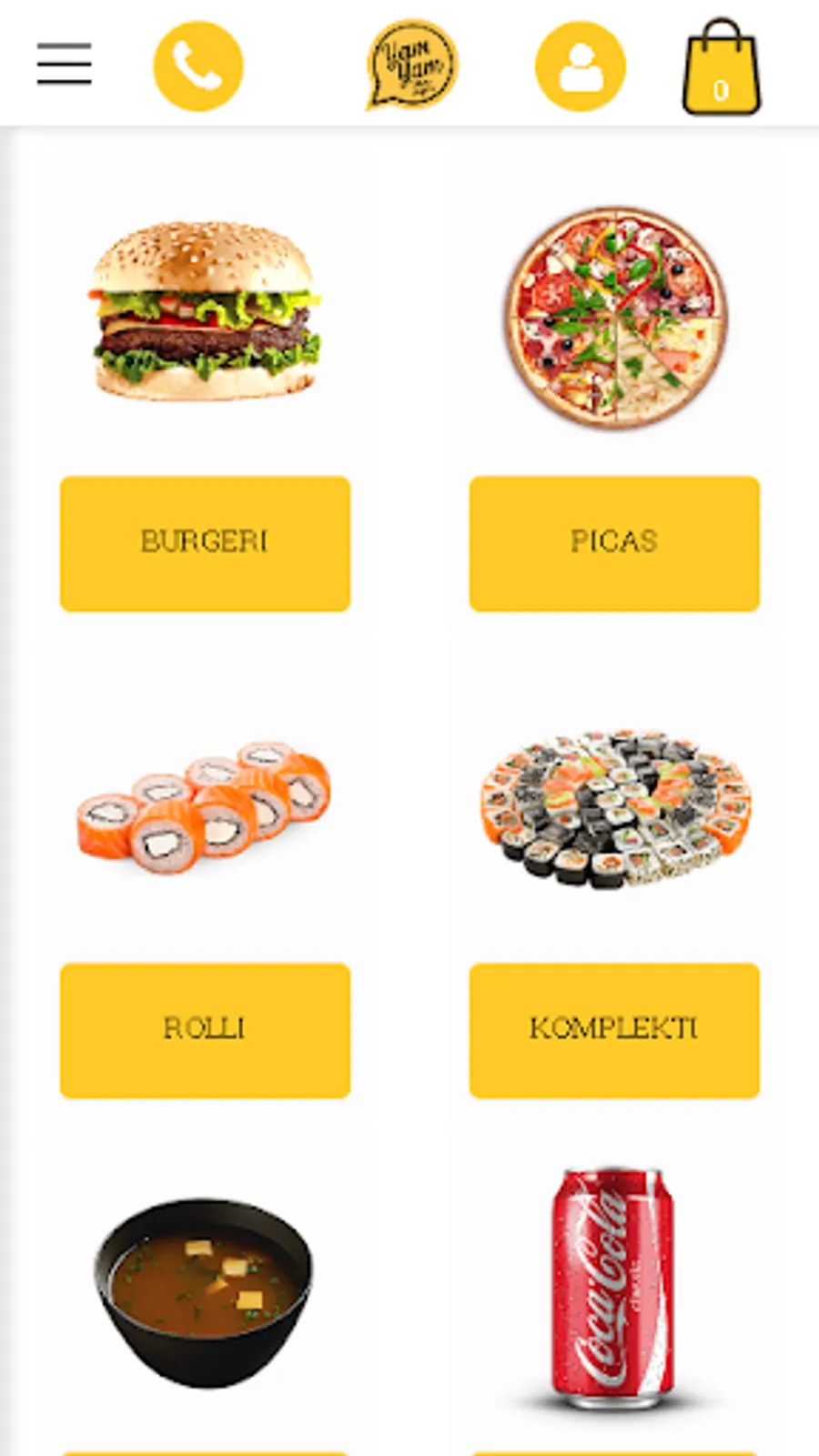Open the salmon rolls picture tile
This screenshot has height=1456, width=819.
pos(204,807)
